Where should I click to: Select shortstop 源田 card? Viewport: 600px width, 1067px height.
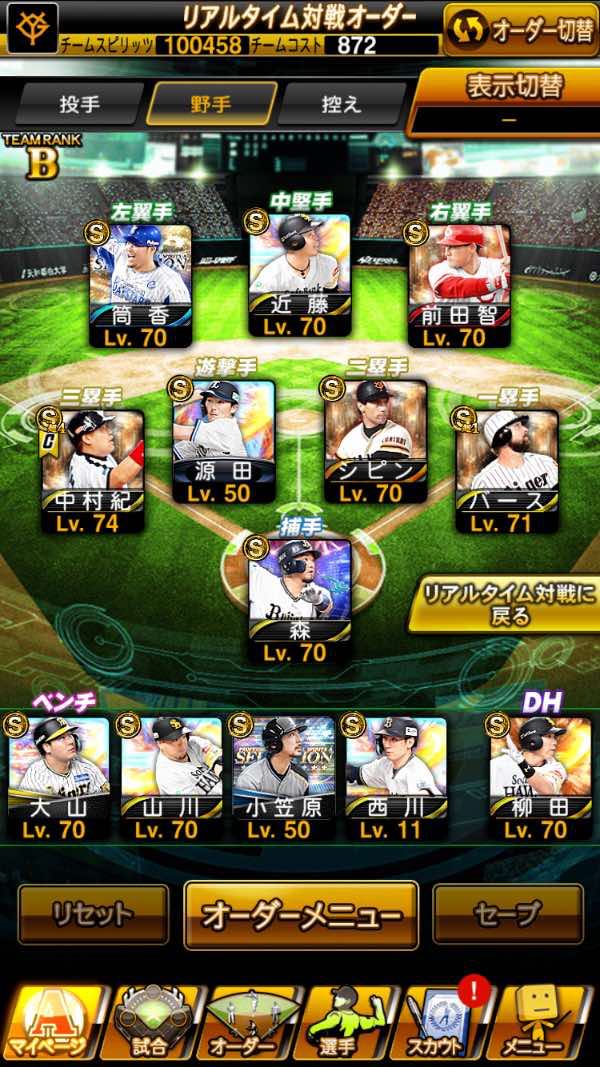[x=224, y=441]
